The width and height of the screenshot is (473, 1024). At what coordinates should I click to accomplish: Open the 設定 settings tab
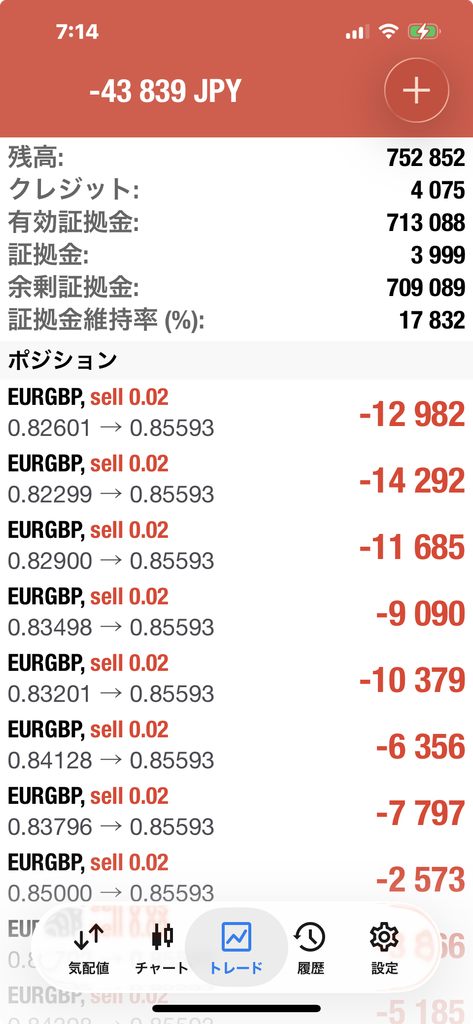[384, 950]
